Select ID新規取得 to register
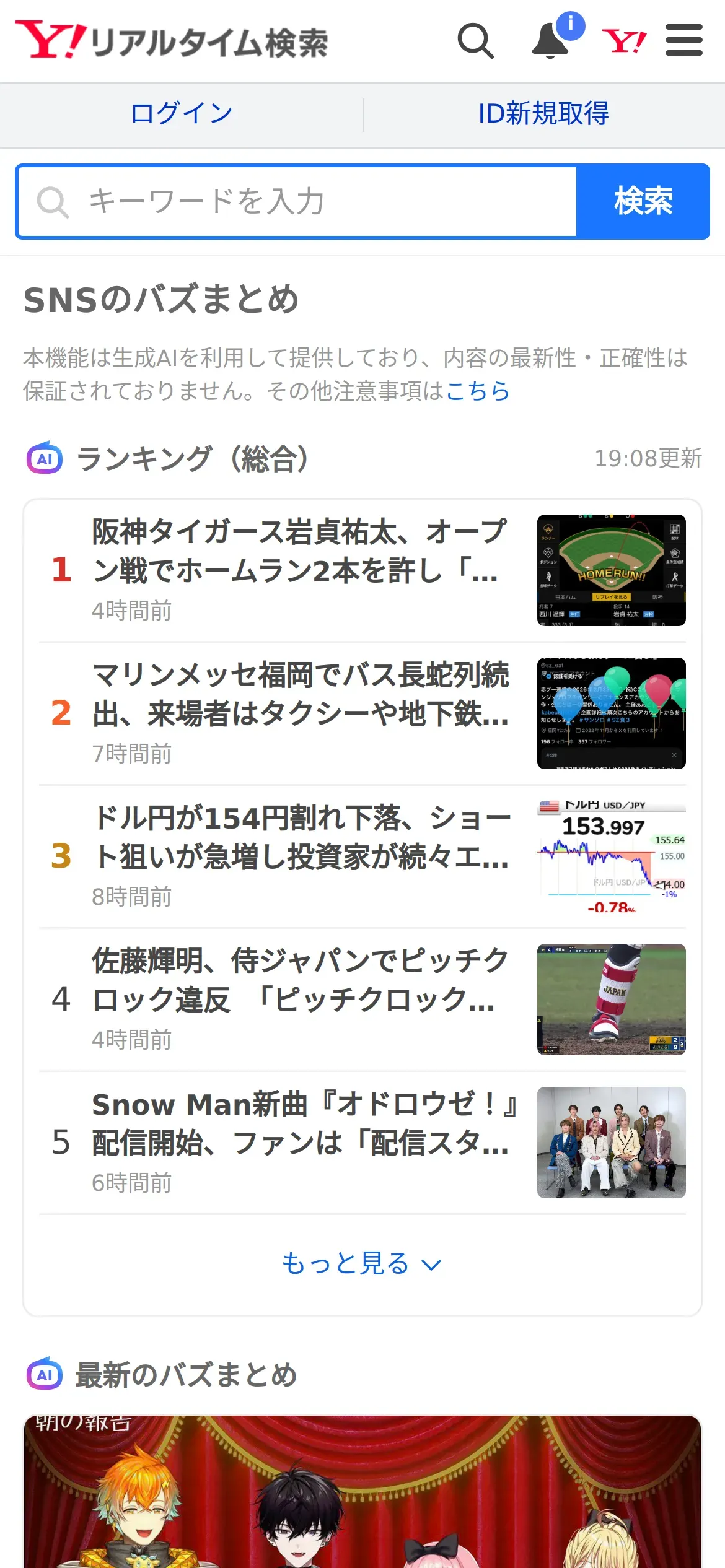Viewport: 725px width, 1568px height. click(543, 114)
